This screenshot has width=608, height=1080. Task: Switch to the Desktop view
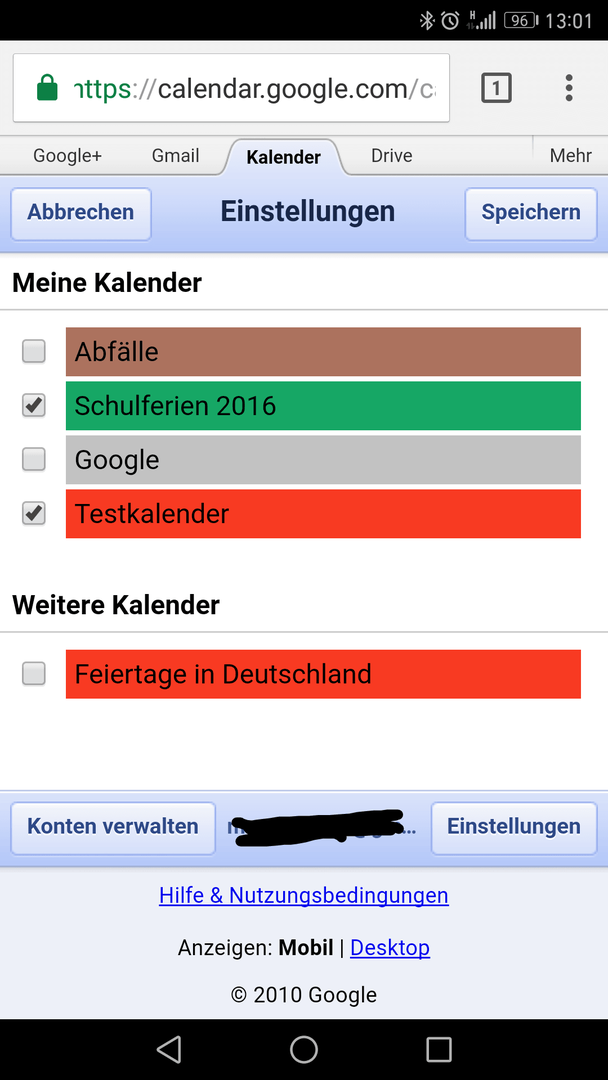(x=390, y=948)
